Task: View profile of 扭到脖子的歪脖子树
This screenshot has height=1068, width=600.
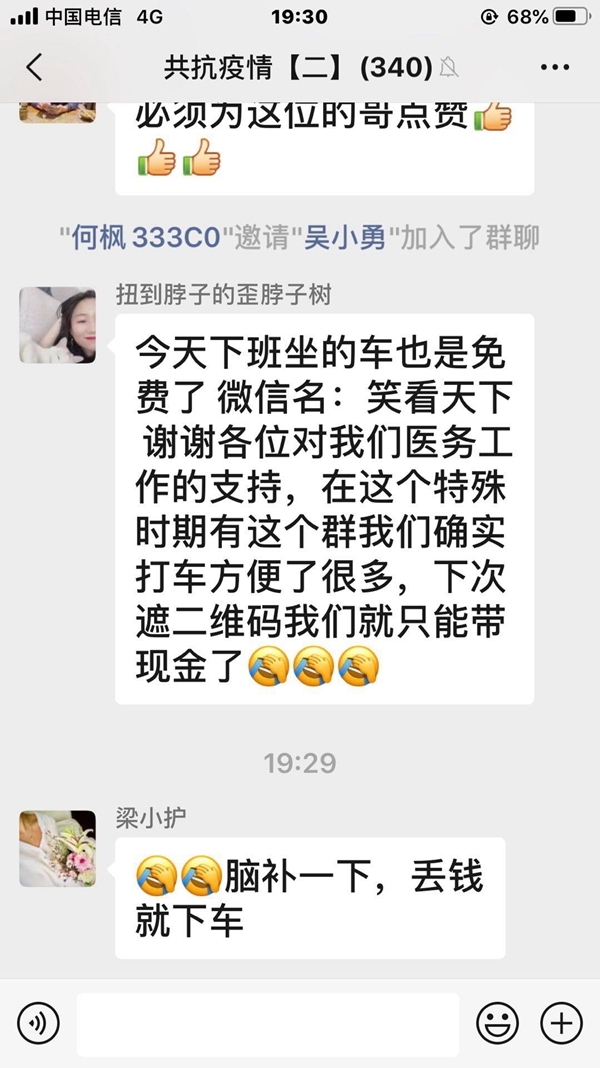Action: [58, 325]
